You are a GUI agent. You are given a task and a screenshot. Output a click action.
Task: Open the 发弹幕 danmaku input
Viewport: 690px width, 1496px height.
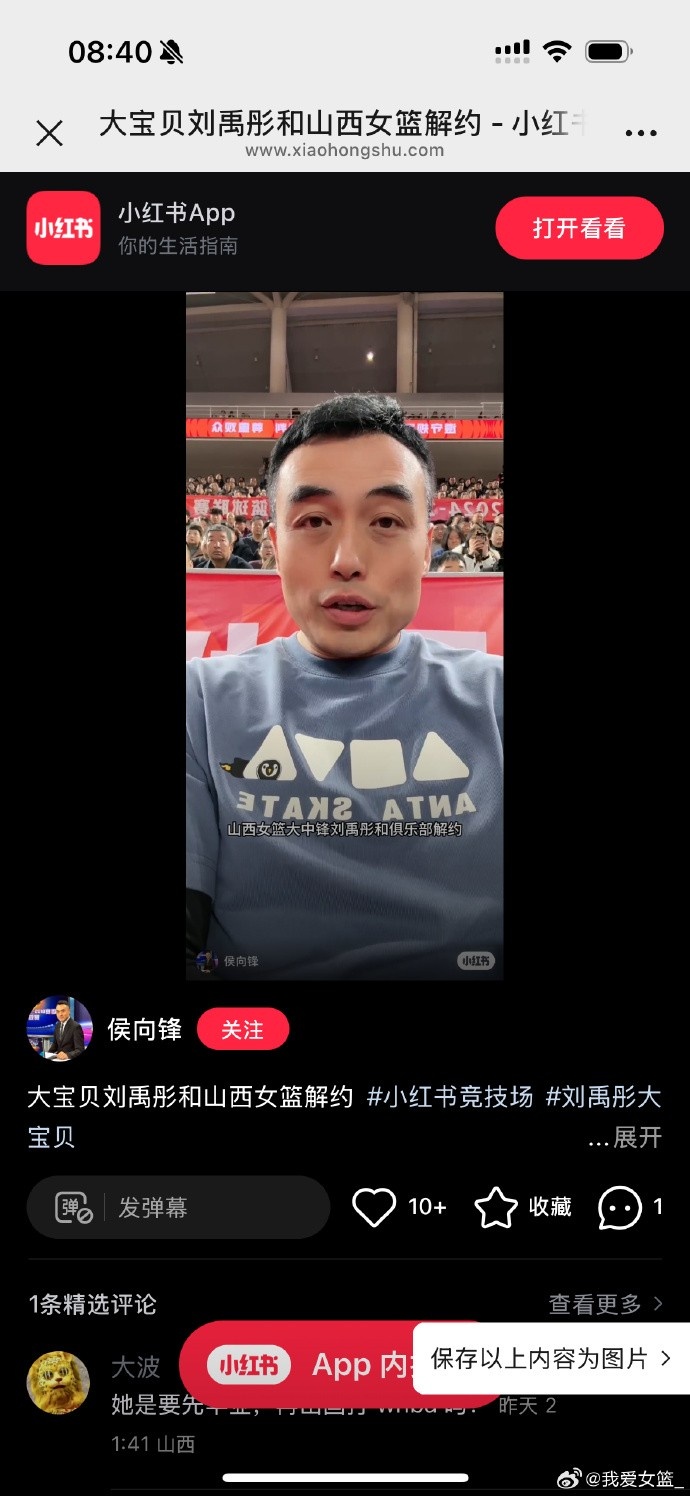[178, 1207]
